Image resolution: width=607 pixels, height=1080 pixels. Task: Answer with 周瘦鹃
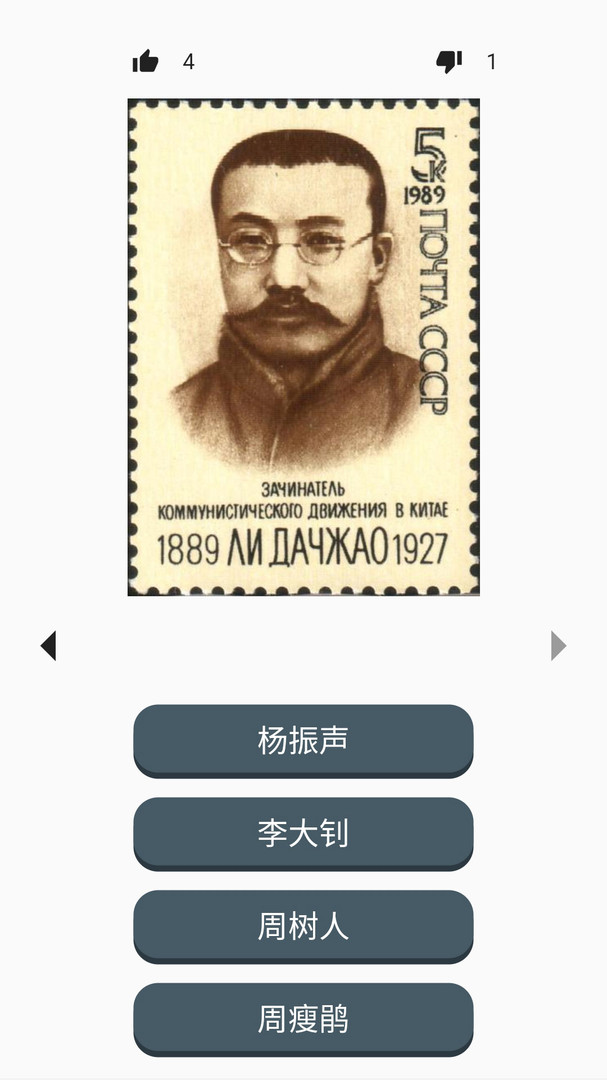point(303,1020)
